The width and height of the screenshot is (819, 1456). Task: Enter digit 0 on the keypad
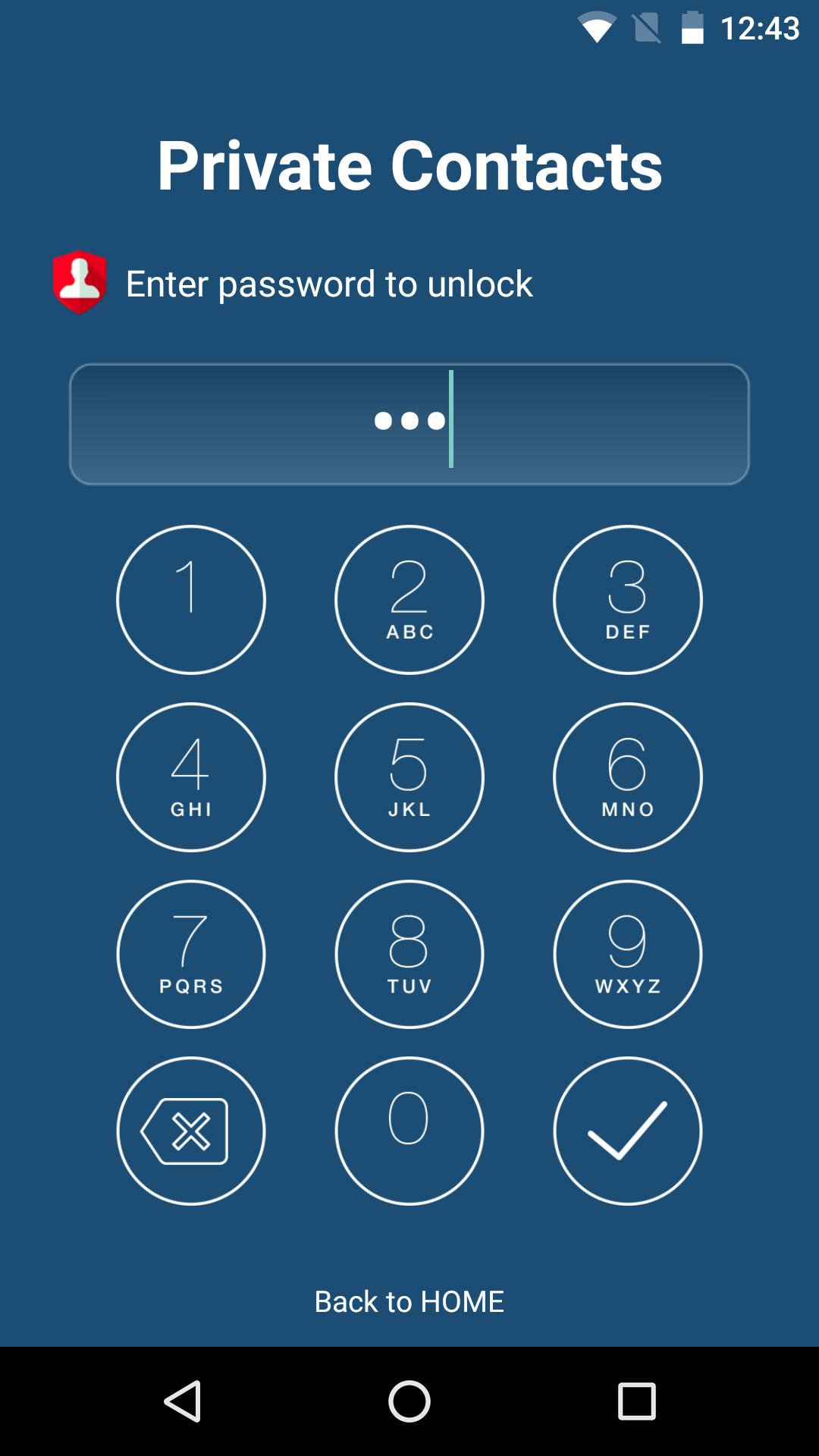click(x=409, y=1131)
